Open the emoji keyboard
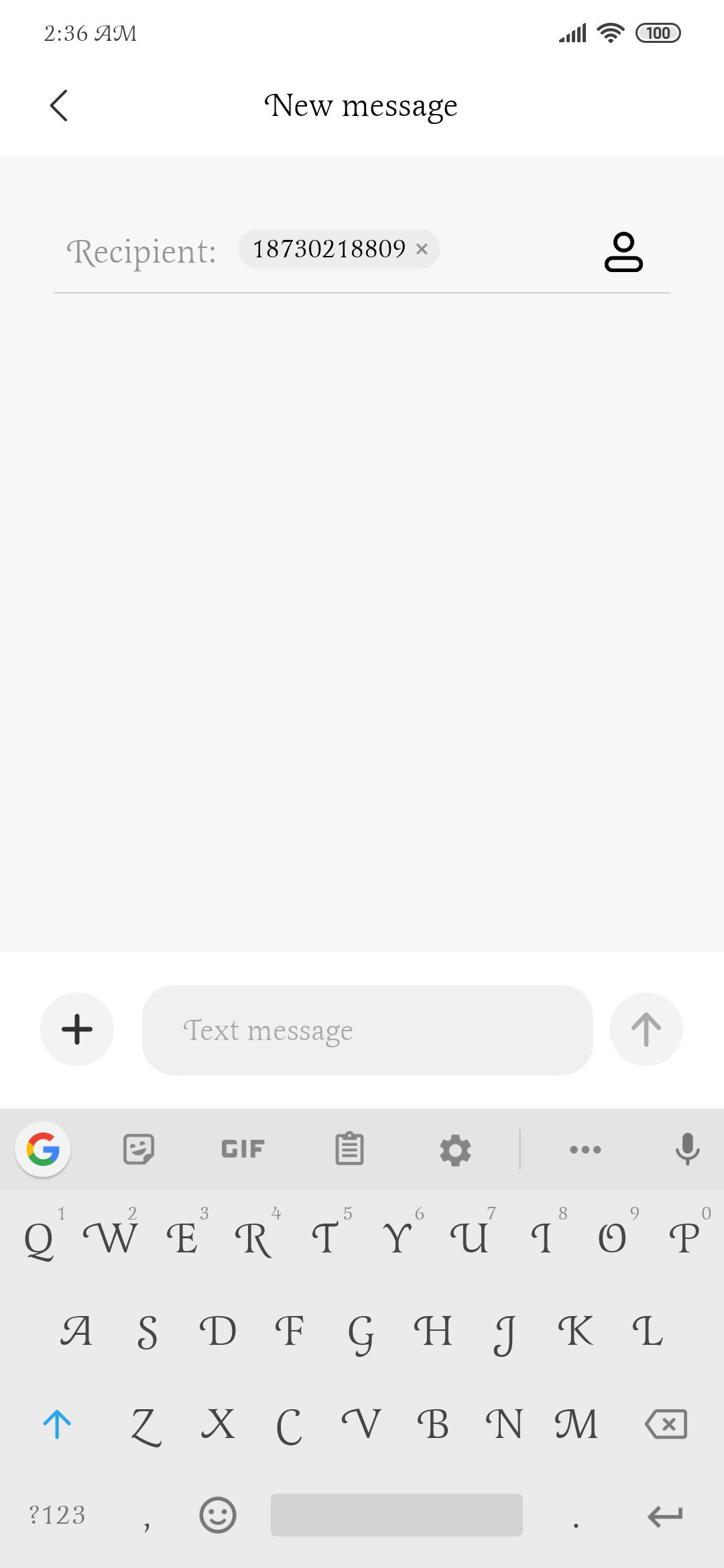This screenshot has width=724, height=1568. 218,1515
